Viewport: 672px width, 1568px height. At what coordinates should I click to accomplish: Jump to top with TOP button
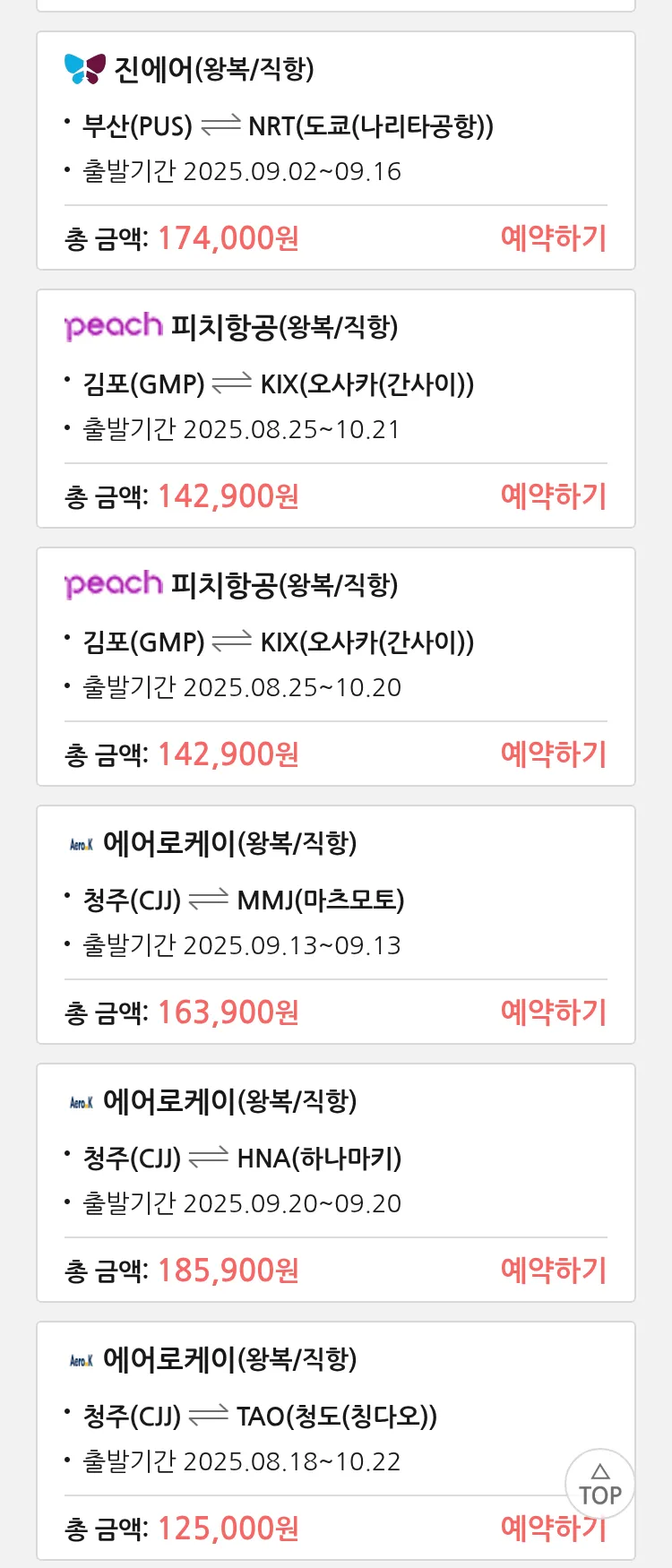(x=599, y=1485)
